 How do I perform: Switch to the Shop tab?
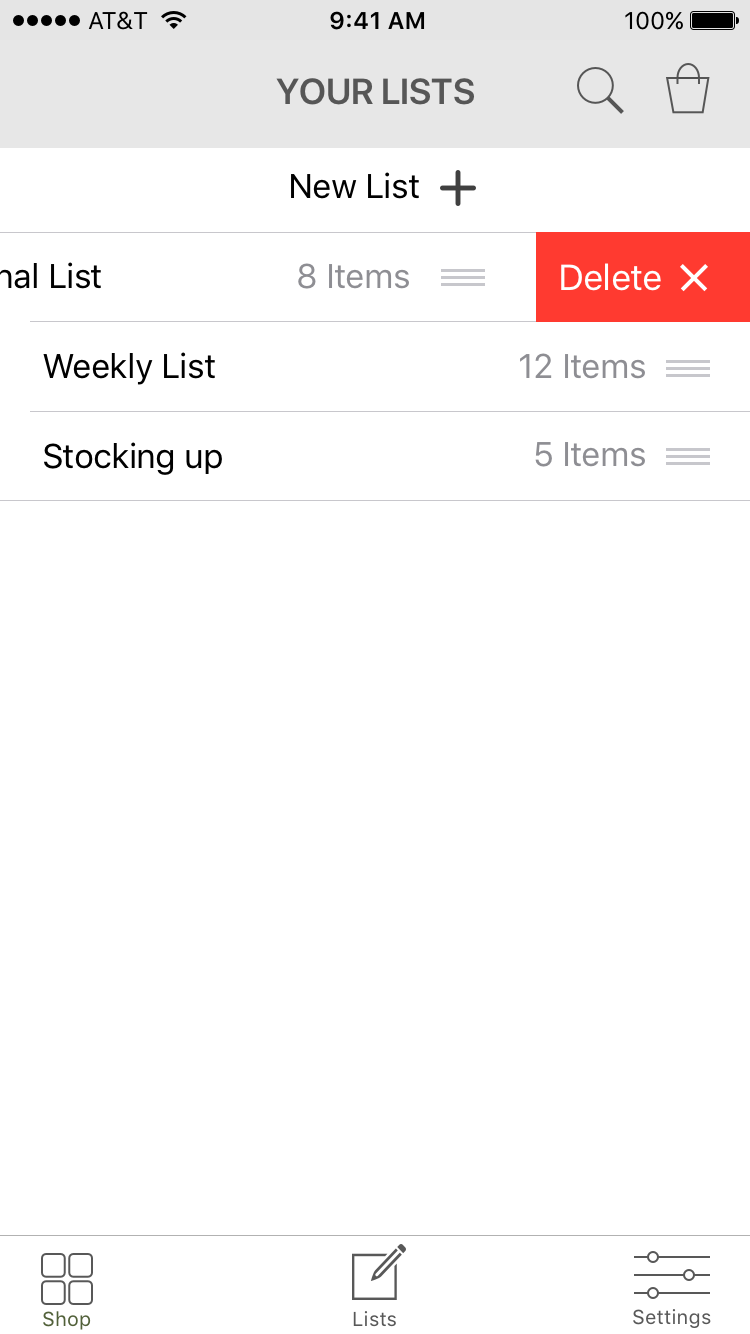point(67,1290)
